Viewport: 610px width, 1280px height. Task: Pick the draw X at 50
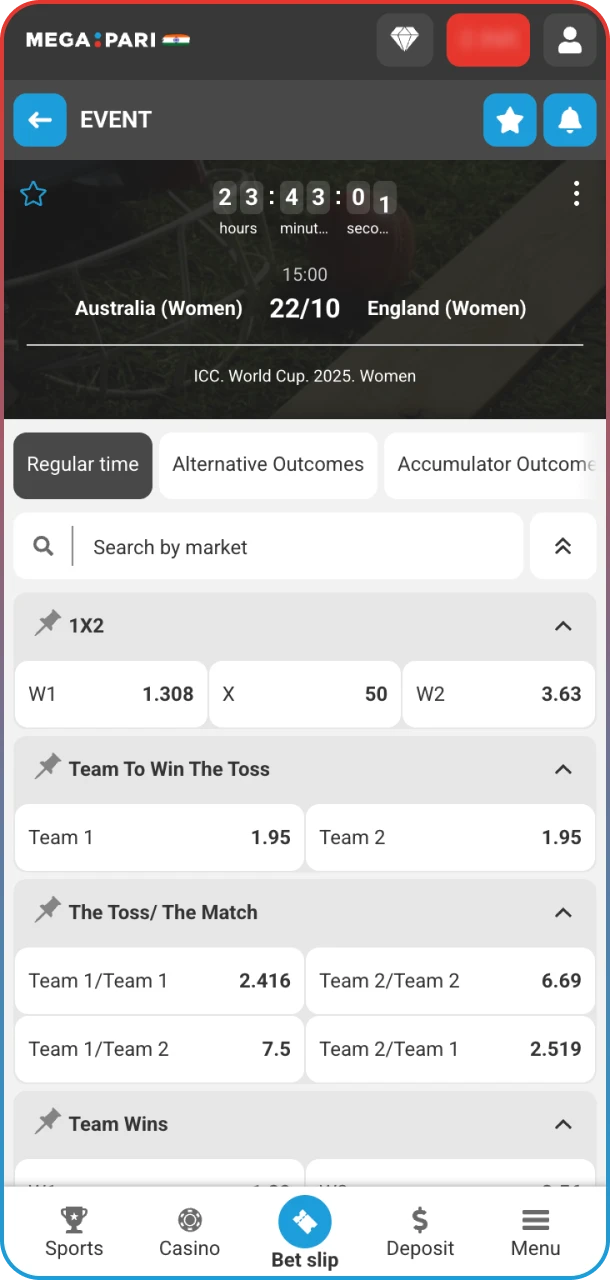coord(305,694)
